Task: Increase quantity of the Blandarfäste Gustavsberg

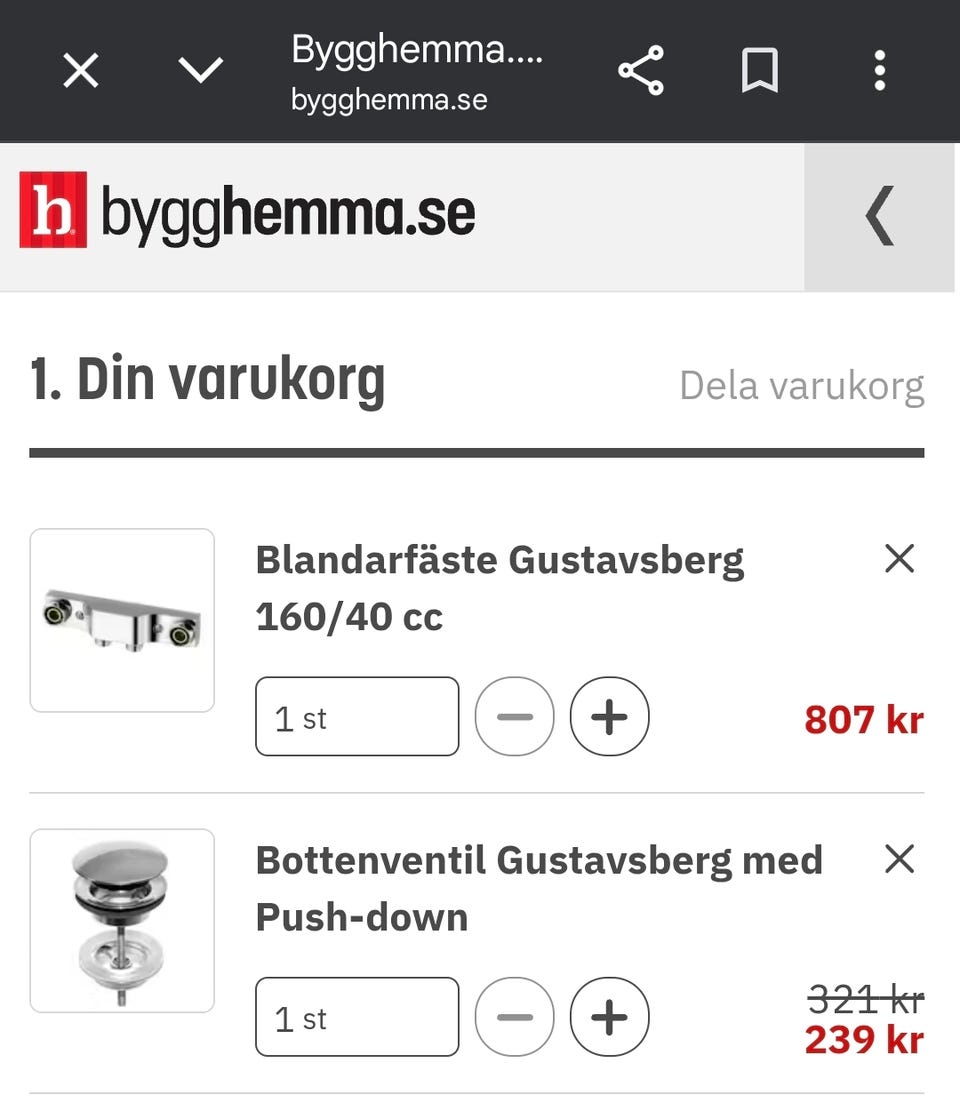Action: tap(609, 716)
